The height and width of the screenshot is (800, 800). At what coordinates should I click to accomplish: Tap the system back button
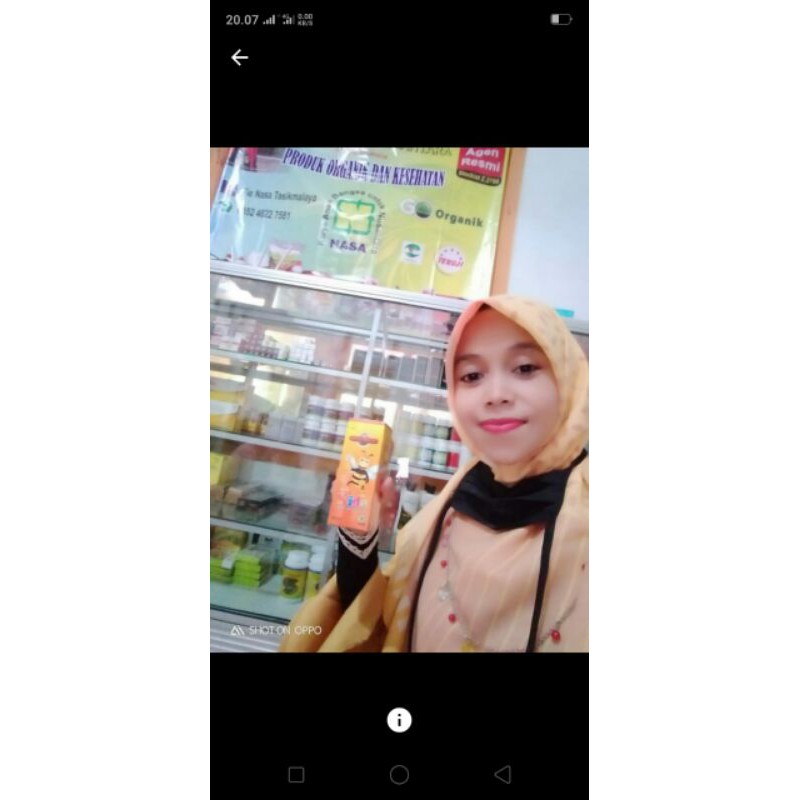click(503, 775)
